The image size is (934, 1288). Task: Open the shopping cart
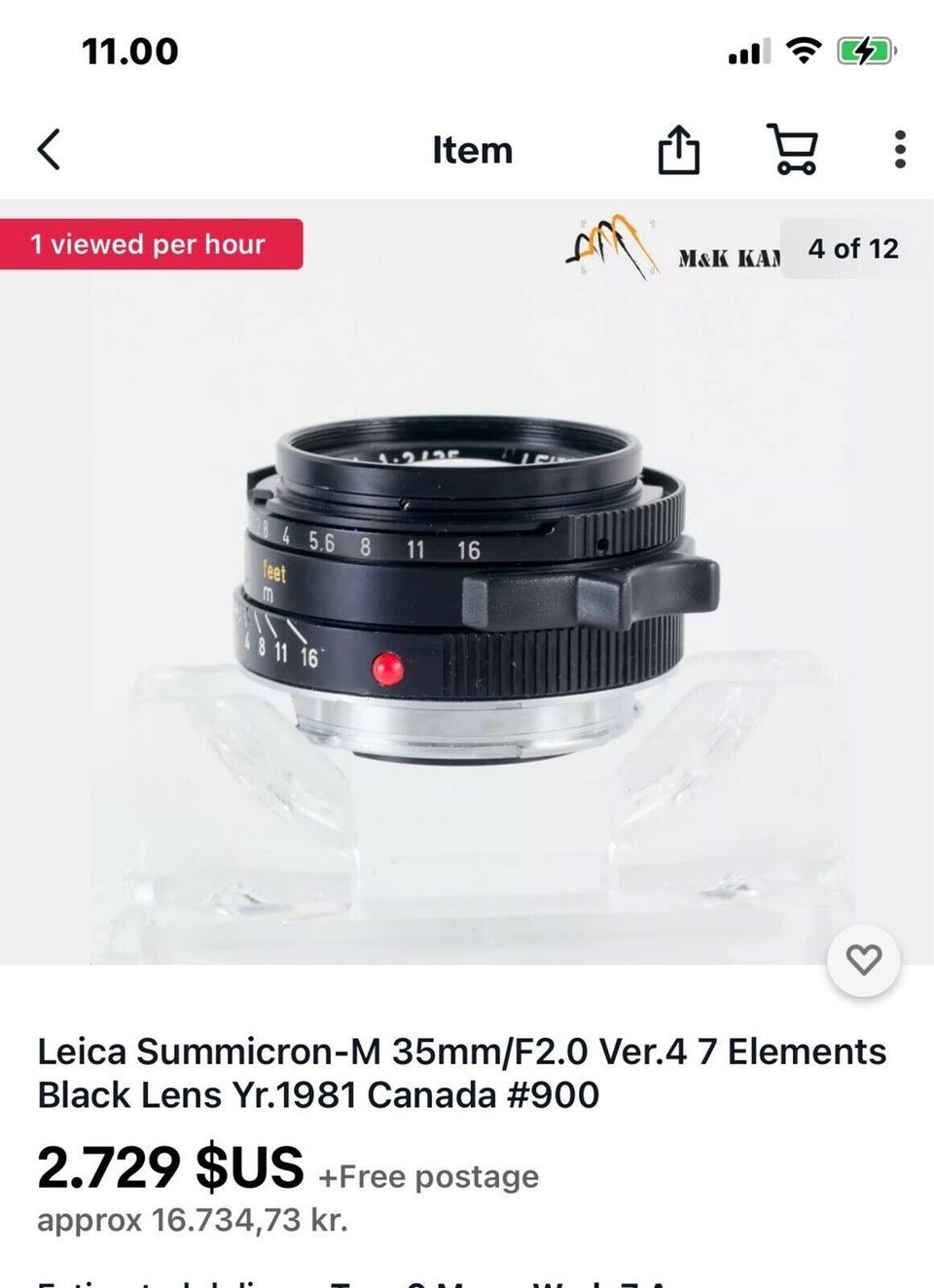point(793,150)
